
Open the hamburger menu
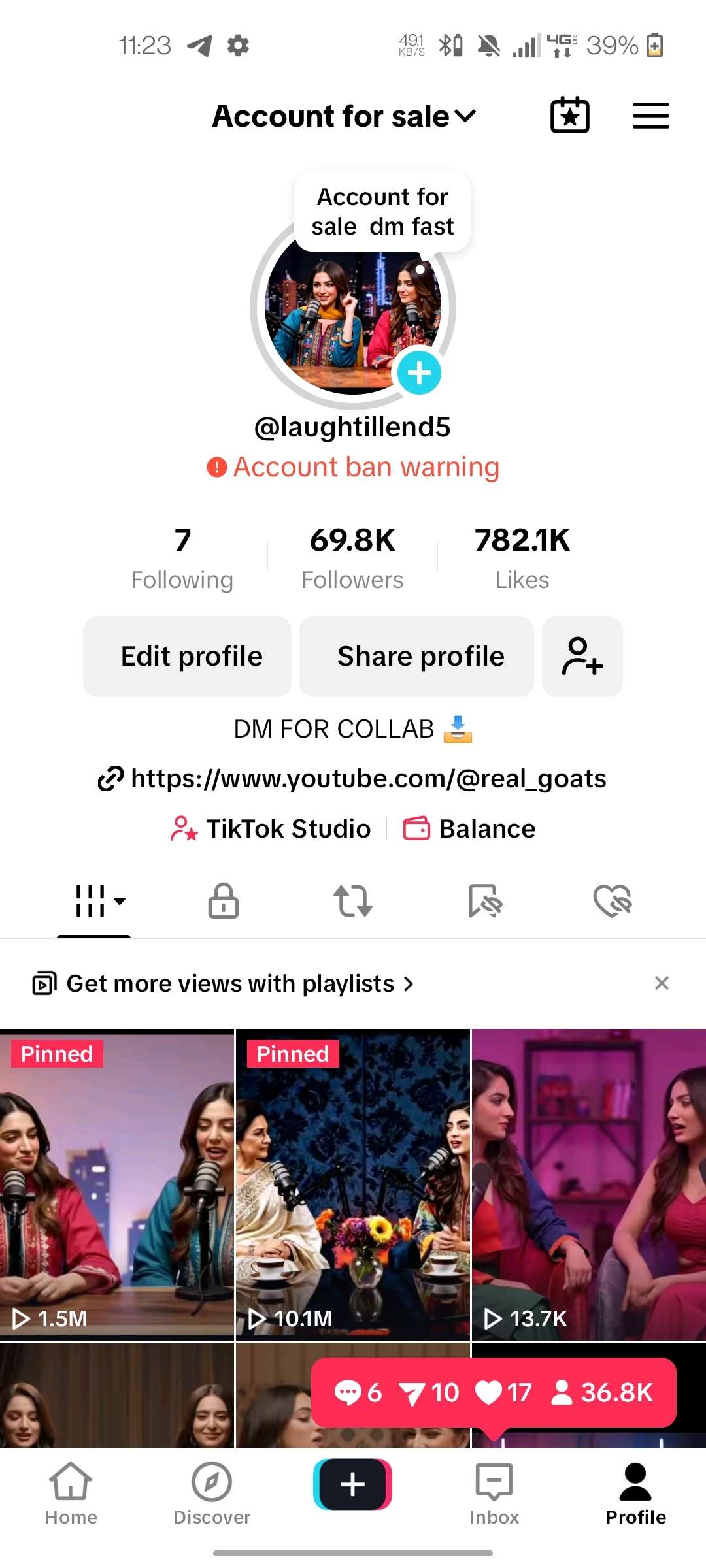point(650,116)
